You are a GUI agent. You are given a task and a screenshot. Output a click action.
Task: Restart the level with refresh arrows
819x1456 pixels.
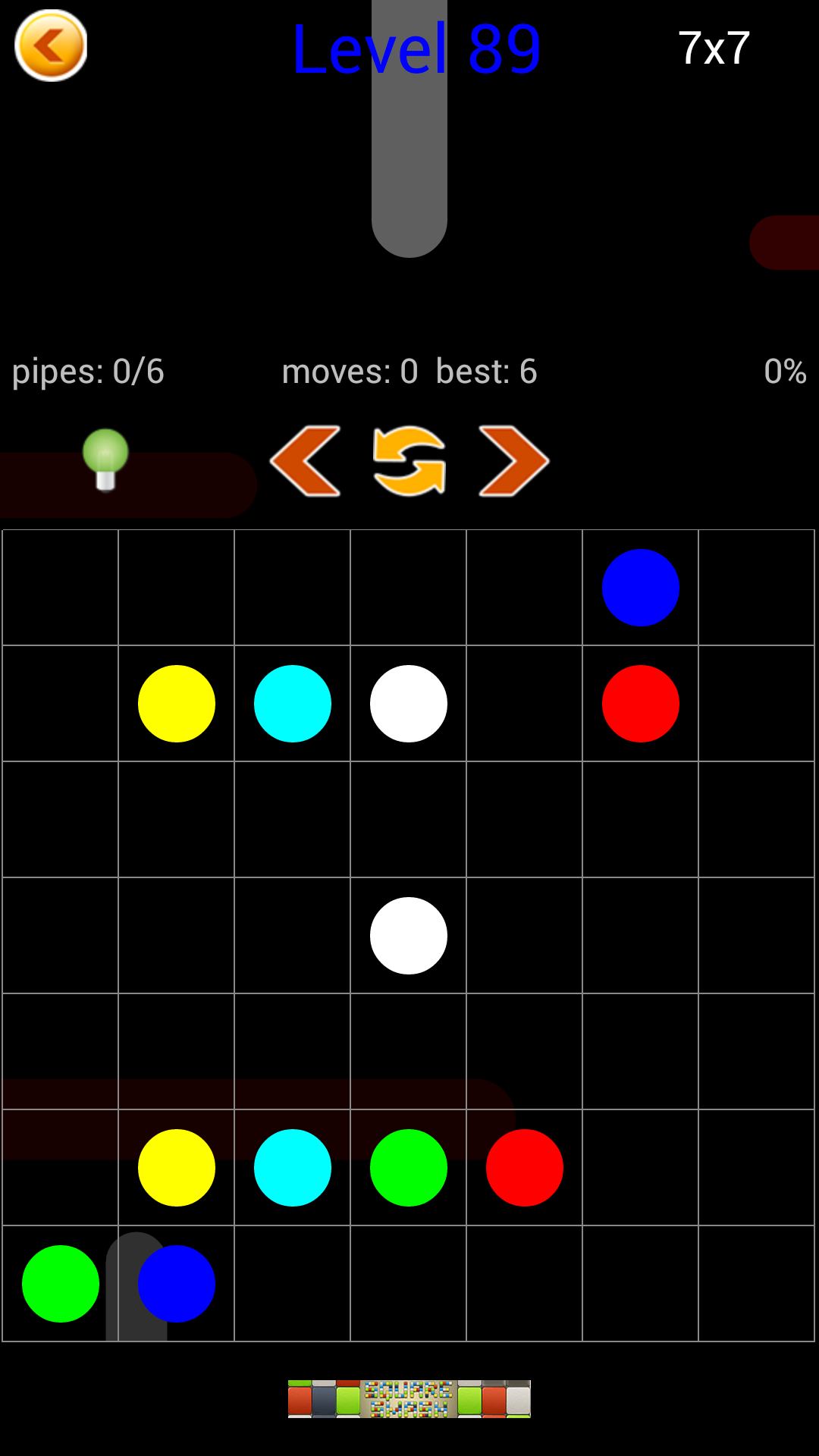(409, 461)
